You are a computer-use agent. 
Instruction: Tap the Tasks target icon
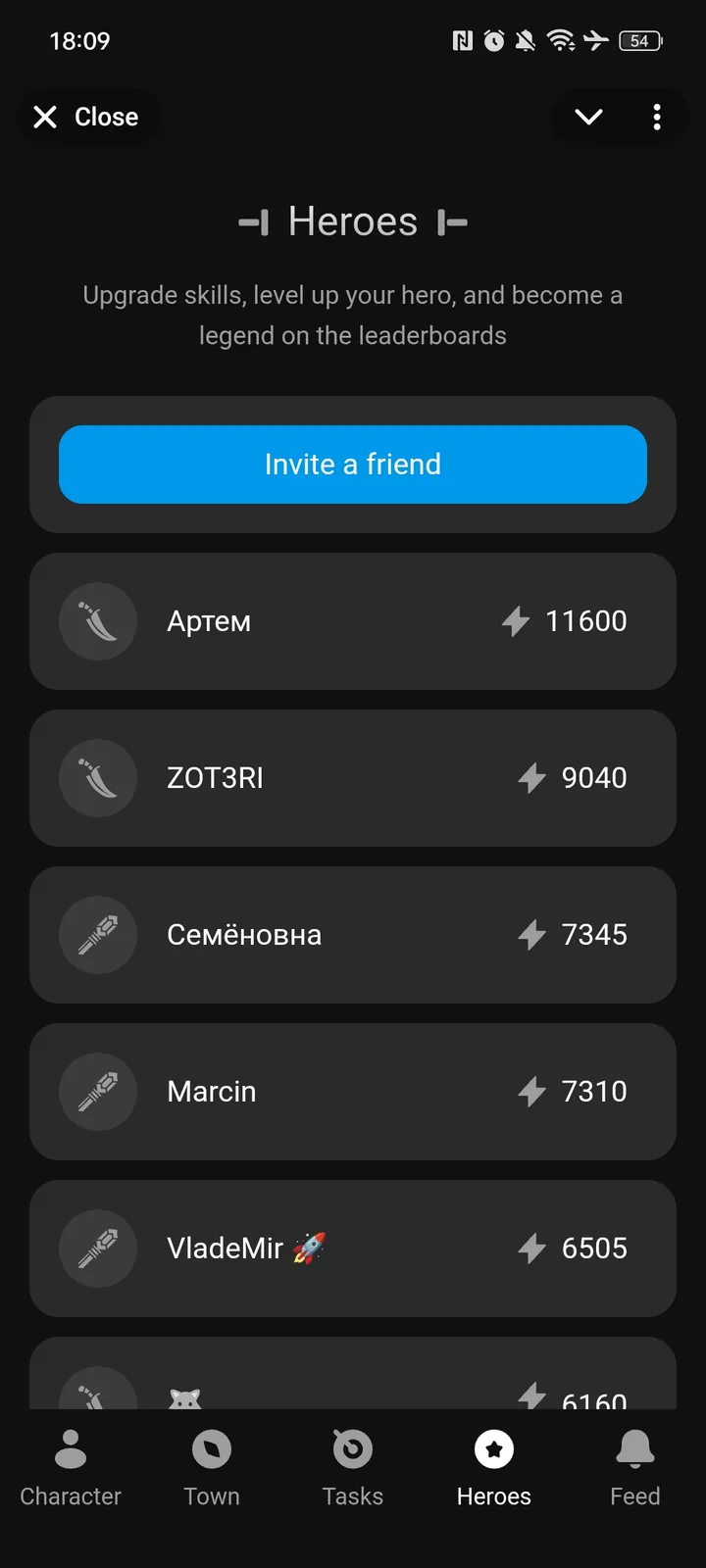(x=352, y=1446)
